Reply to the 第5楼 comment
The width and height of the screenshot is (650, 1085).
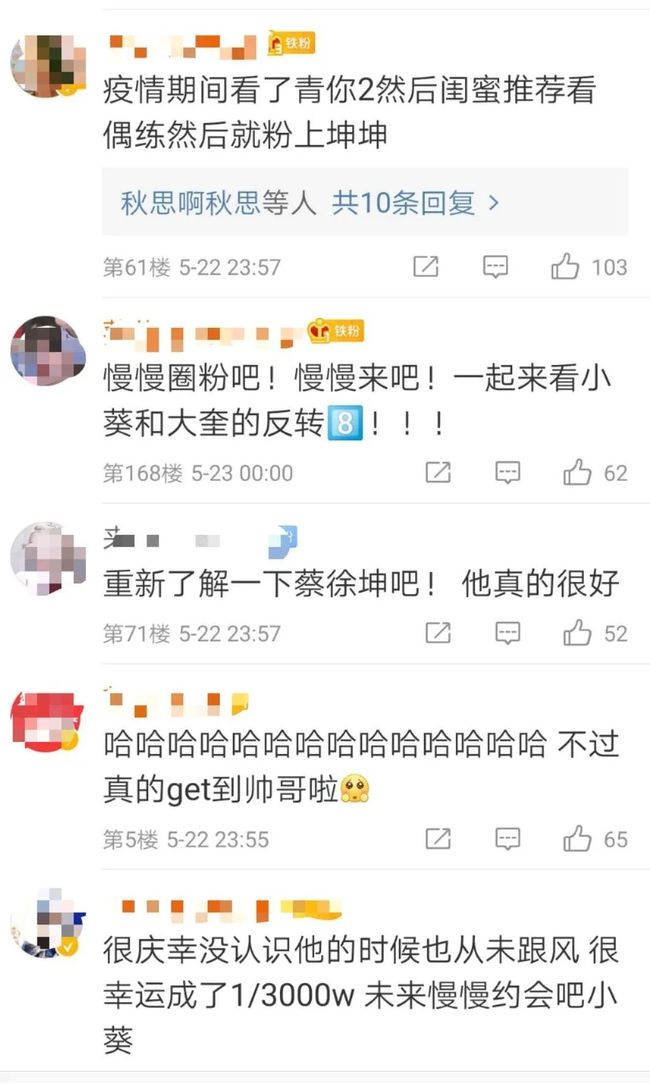click(x=507, y=839)
